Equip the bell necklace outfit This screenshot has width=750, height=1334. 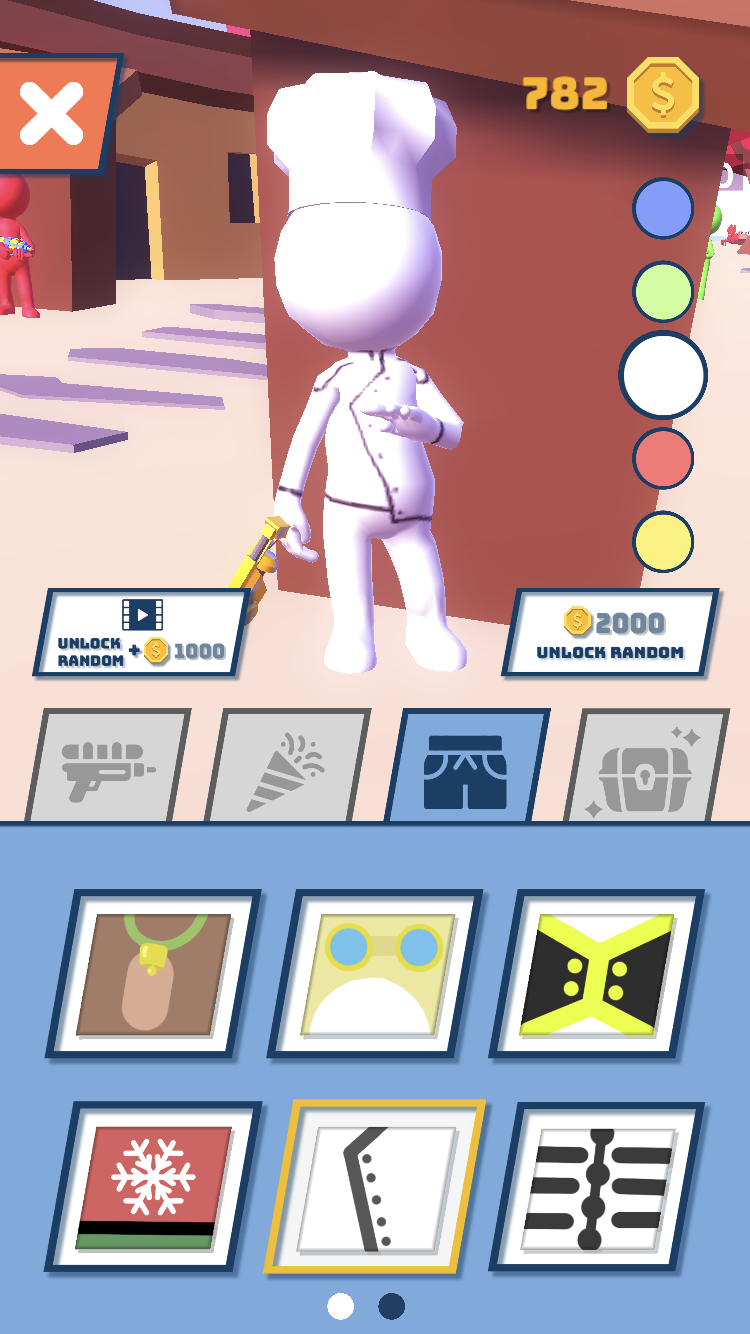[x=153, y=973]
